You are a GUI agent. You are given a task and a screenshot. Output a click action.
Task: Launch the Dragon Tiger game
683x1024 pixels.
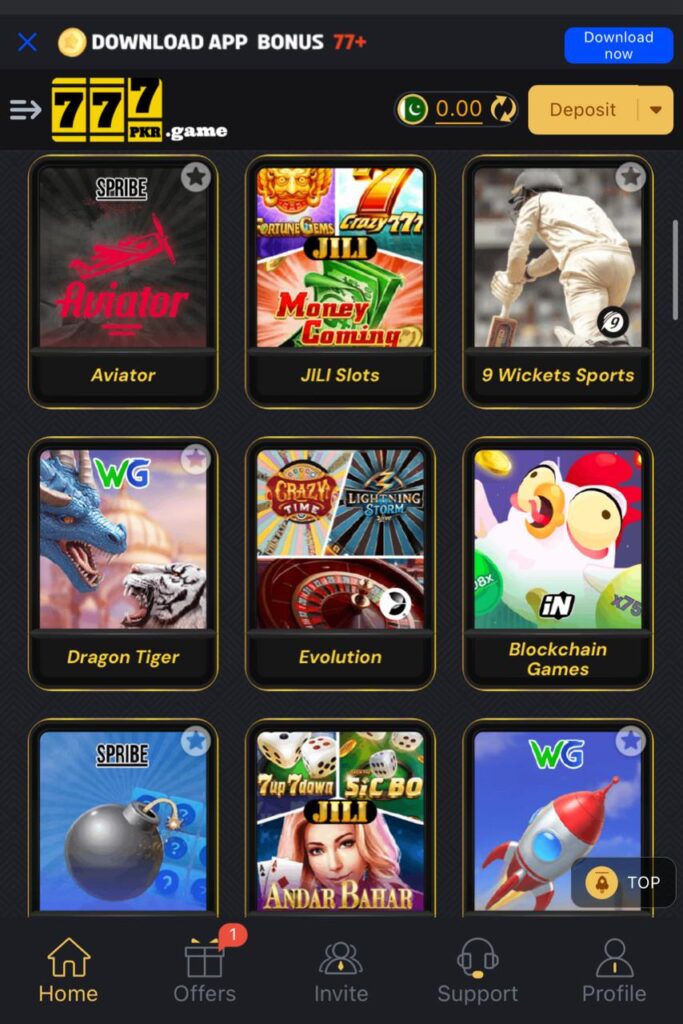tap(123, 562)
